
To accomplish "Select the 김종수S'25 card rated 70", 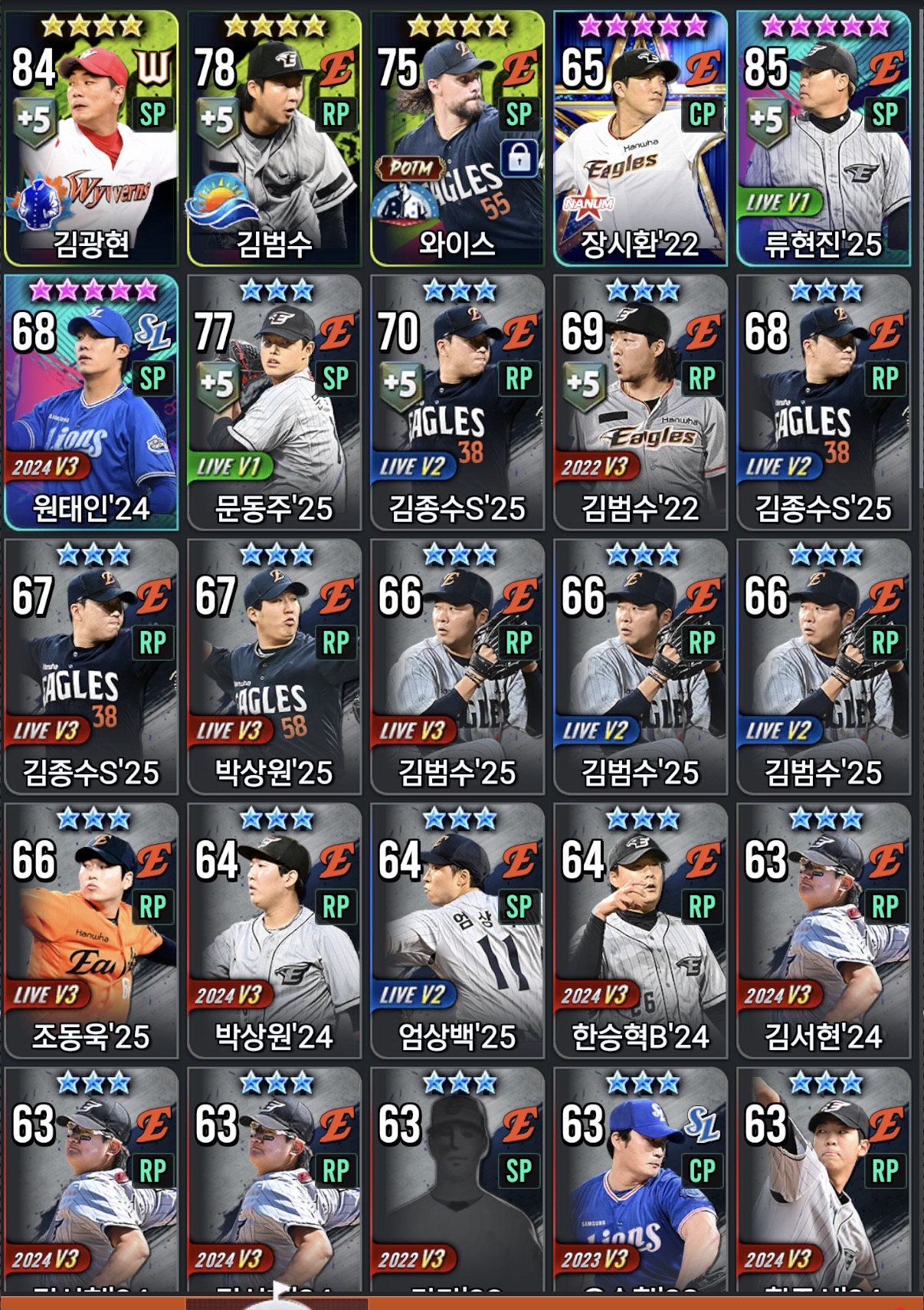I will point(457,403).
